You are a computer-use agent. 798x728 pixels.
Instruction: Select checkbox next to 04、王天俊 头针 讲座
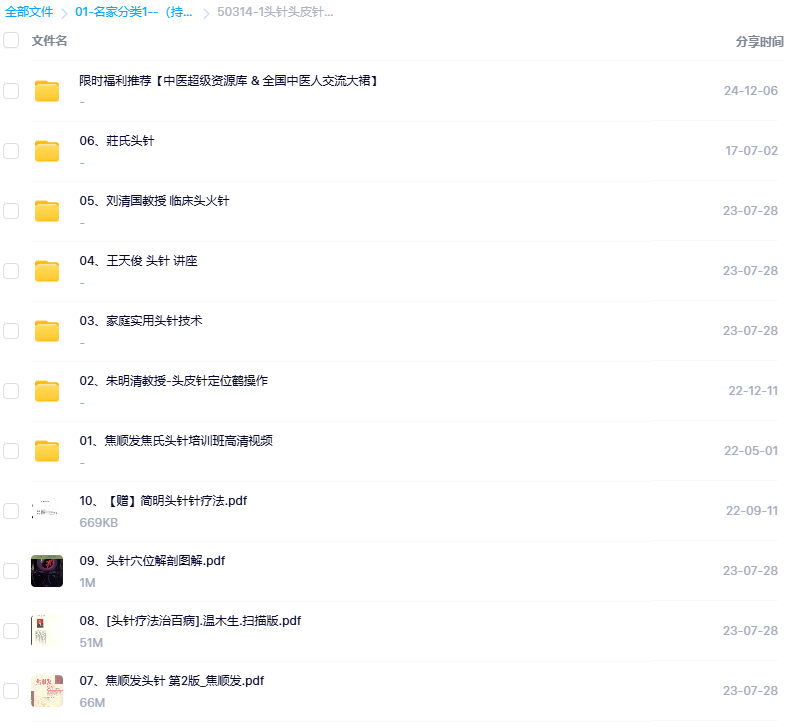coord(11,271)
